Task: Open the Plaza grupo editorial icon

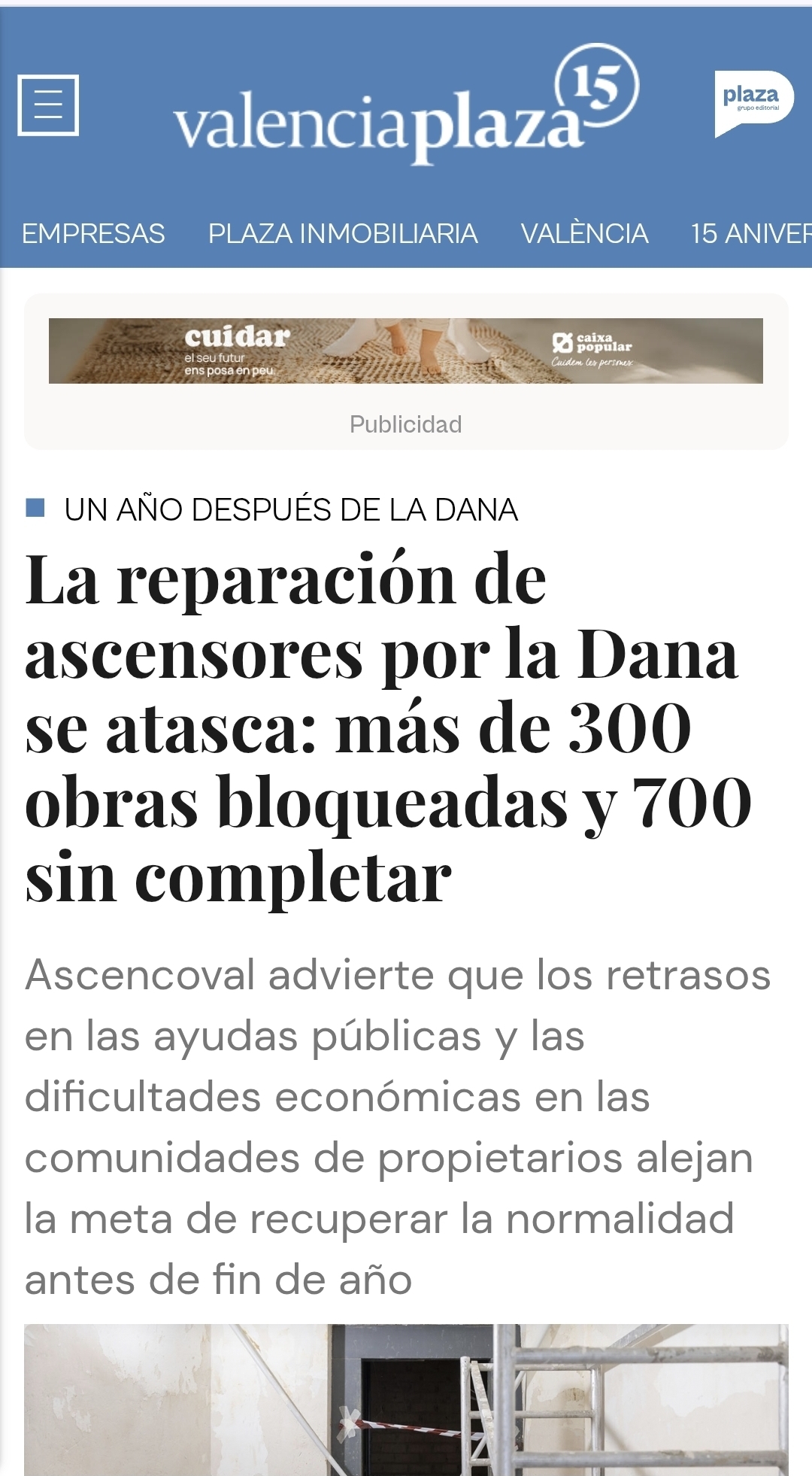Action: (x=753, y=104)
